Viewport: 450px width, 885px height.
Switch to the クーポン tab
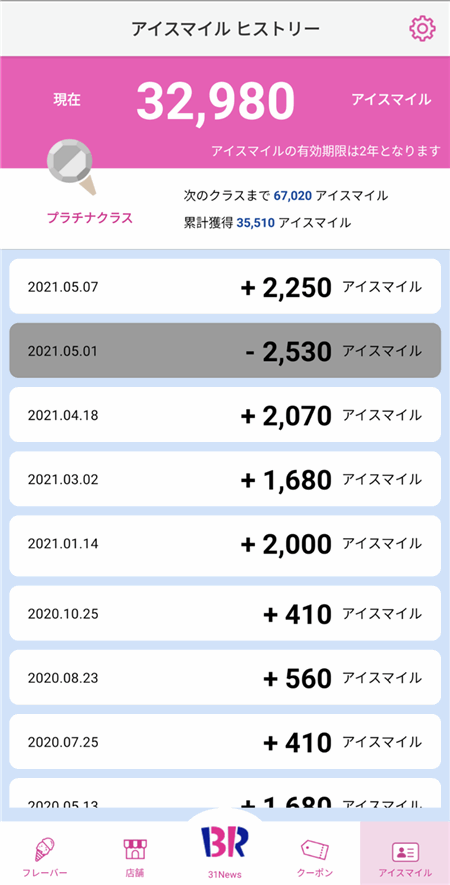(x=314, y=854)
